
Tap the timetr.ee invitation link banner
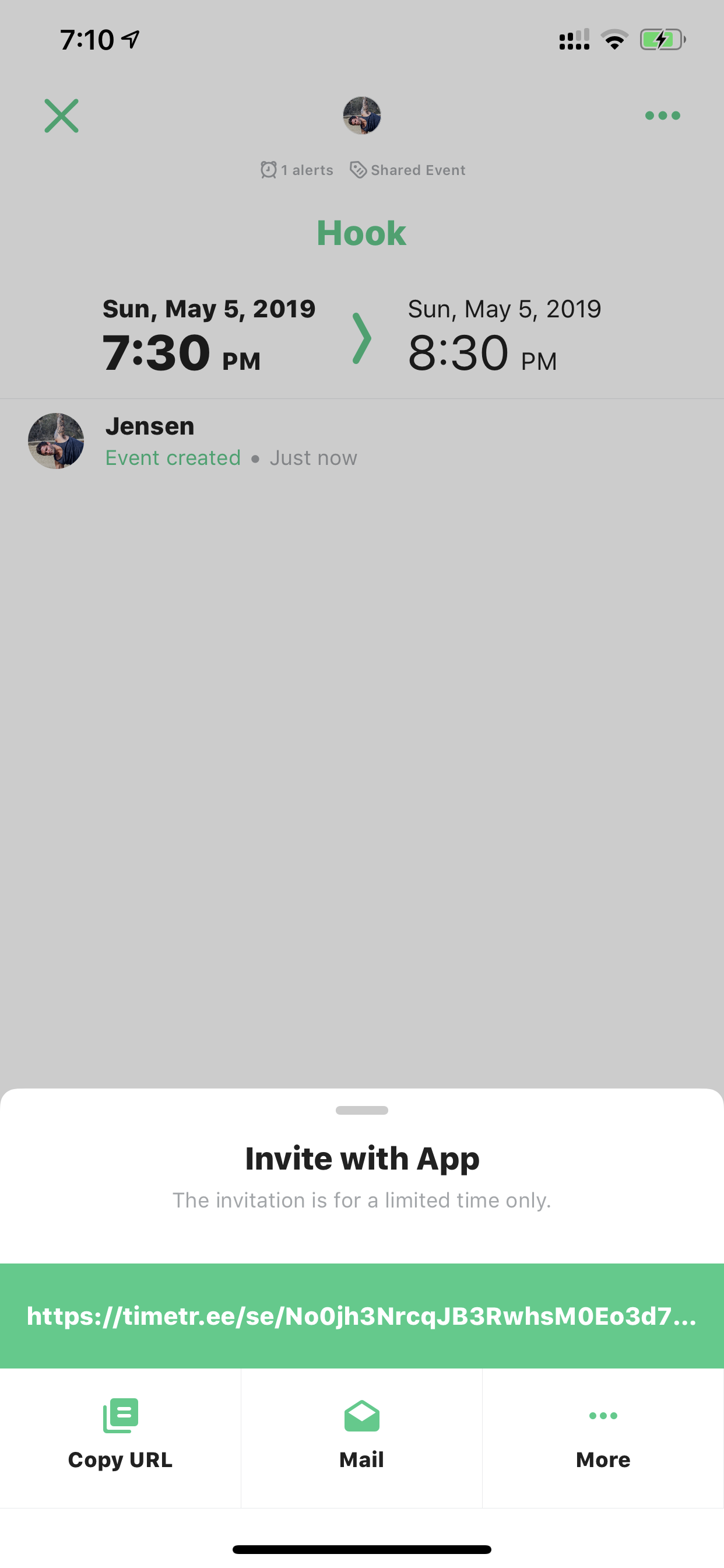click(x=362, y=1315)
